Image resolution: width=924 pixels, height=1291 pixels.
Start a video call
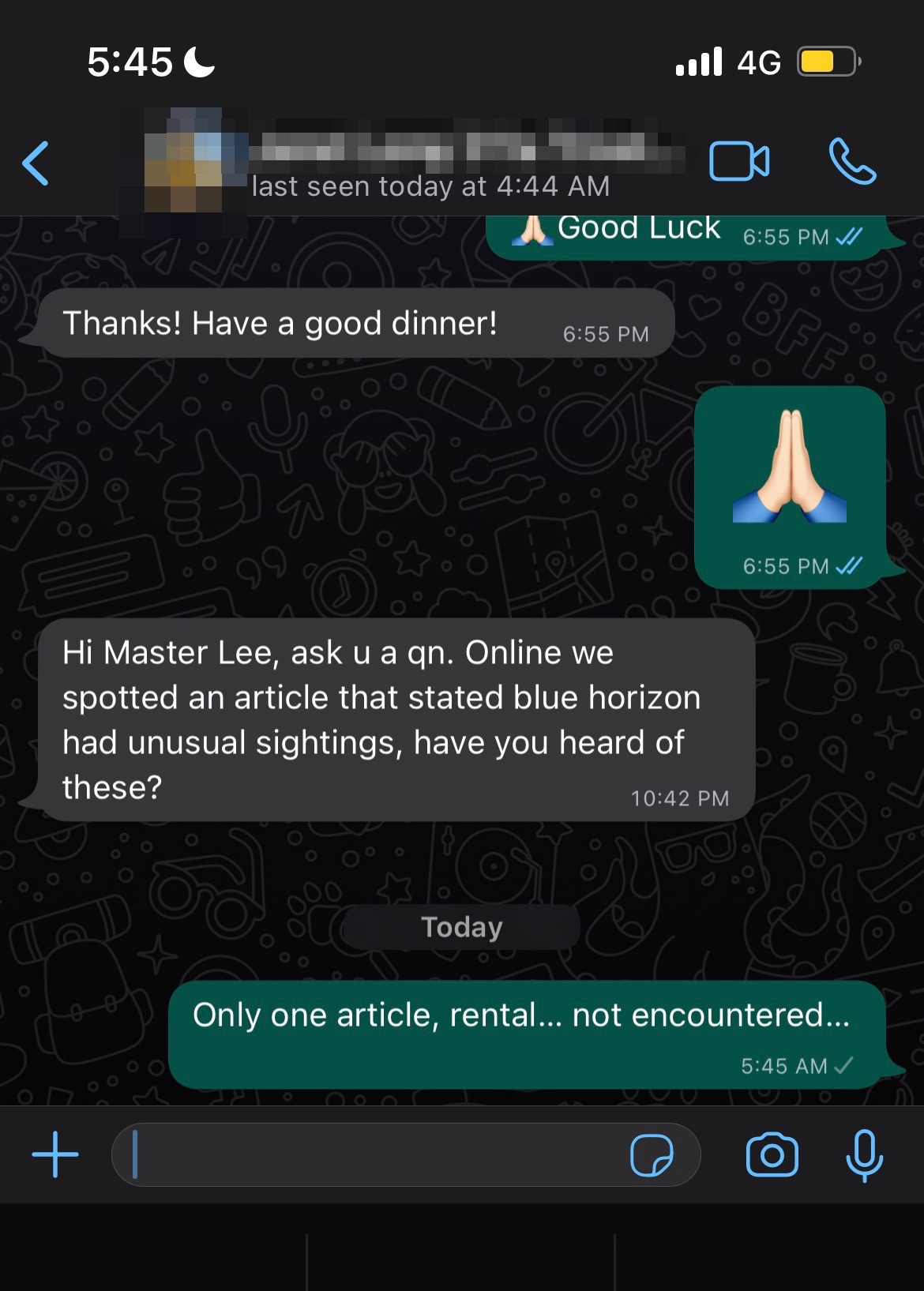tap(739, 162)
